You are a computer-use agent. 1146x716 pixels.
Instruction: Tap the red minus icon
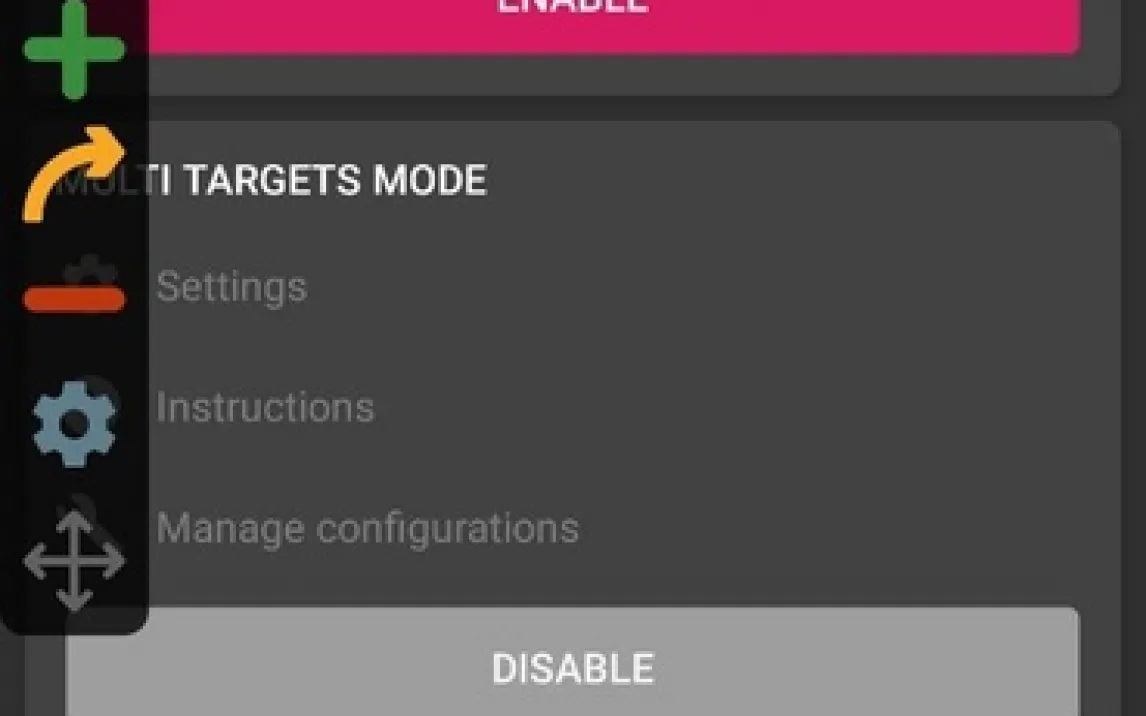(74, 298)
